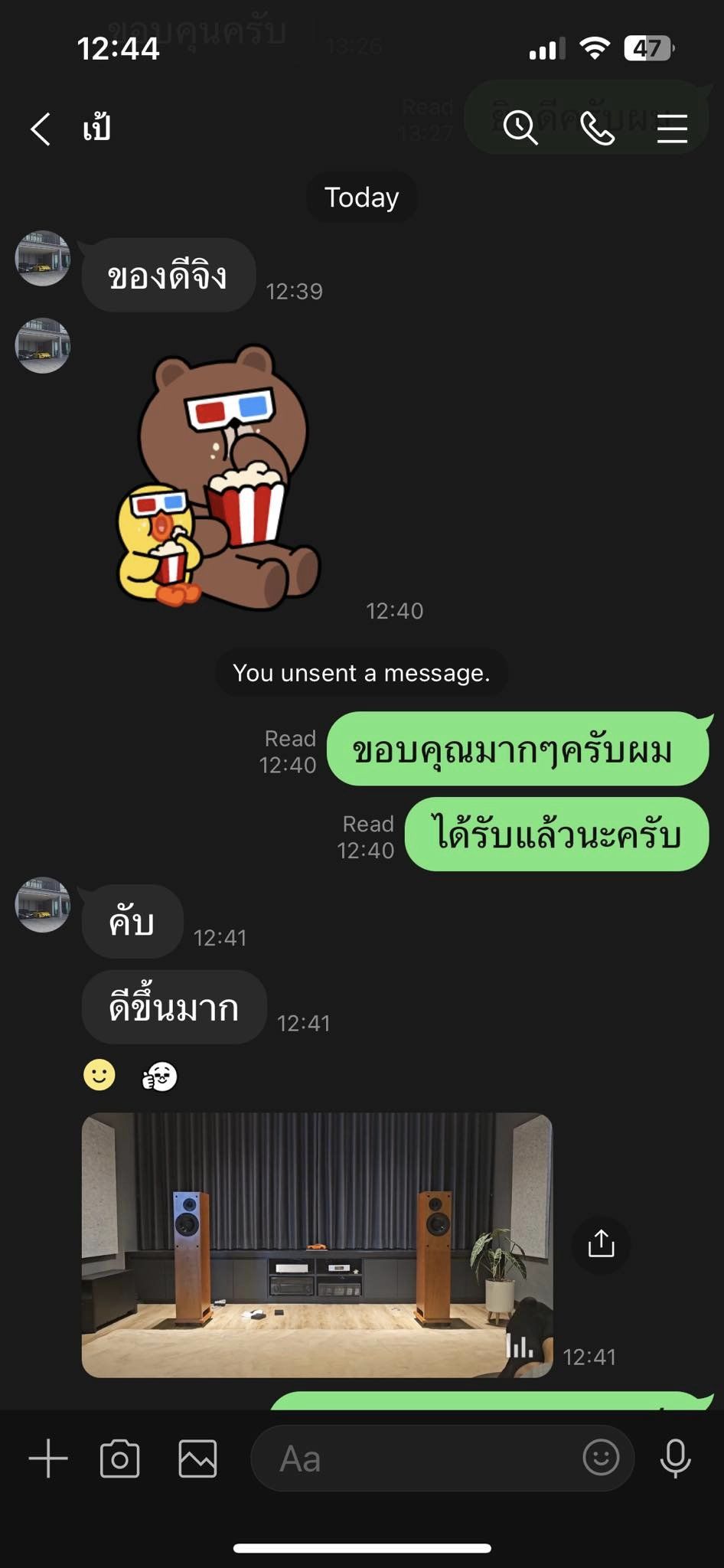Image resolution: width=724 pixels, height=1568 pixels.
Task: Focus the Aa message field
Action: [x=413, y=1459]
